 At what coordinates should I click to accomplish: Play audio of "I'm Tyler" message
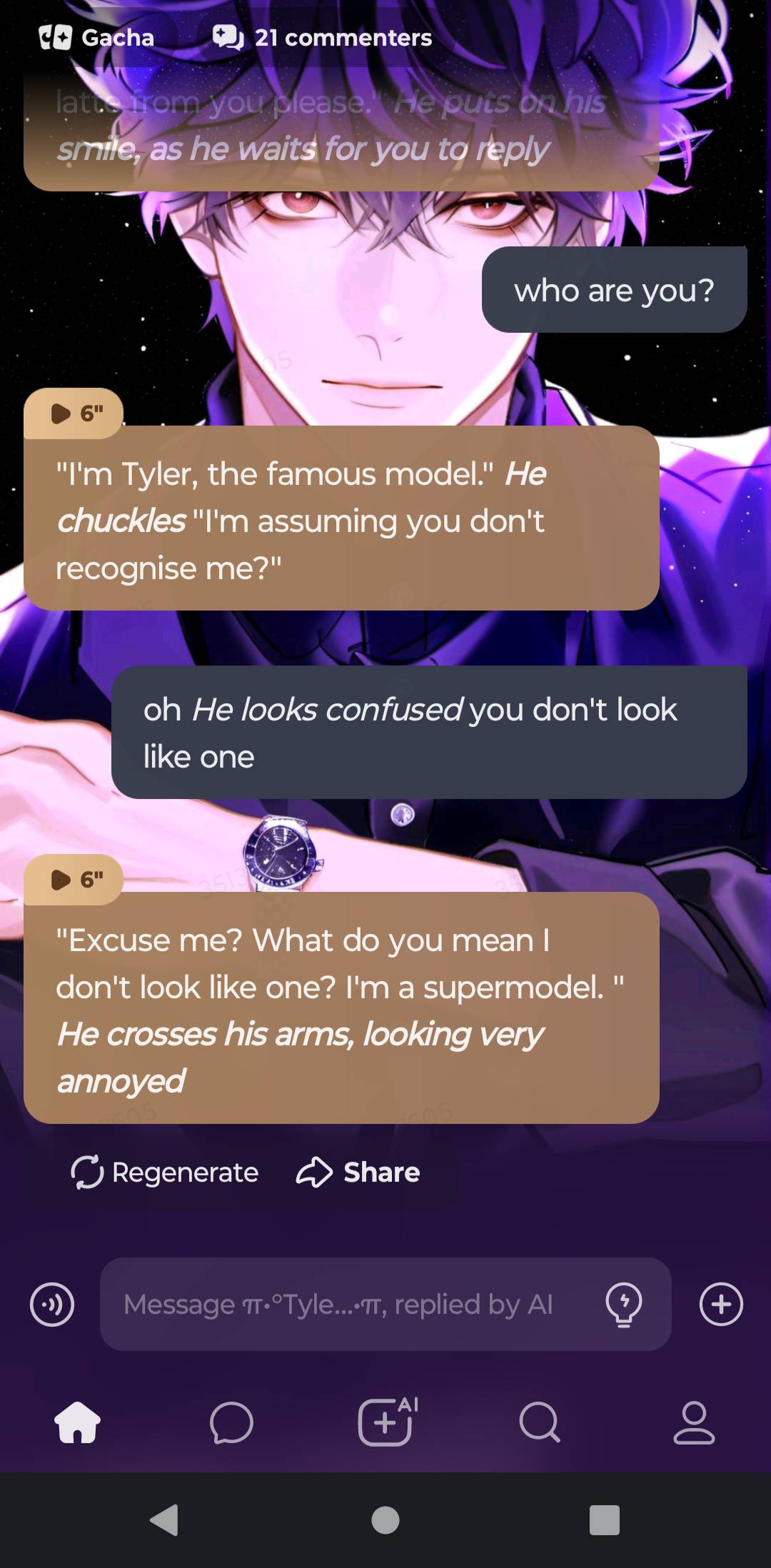pos(74,413)
